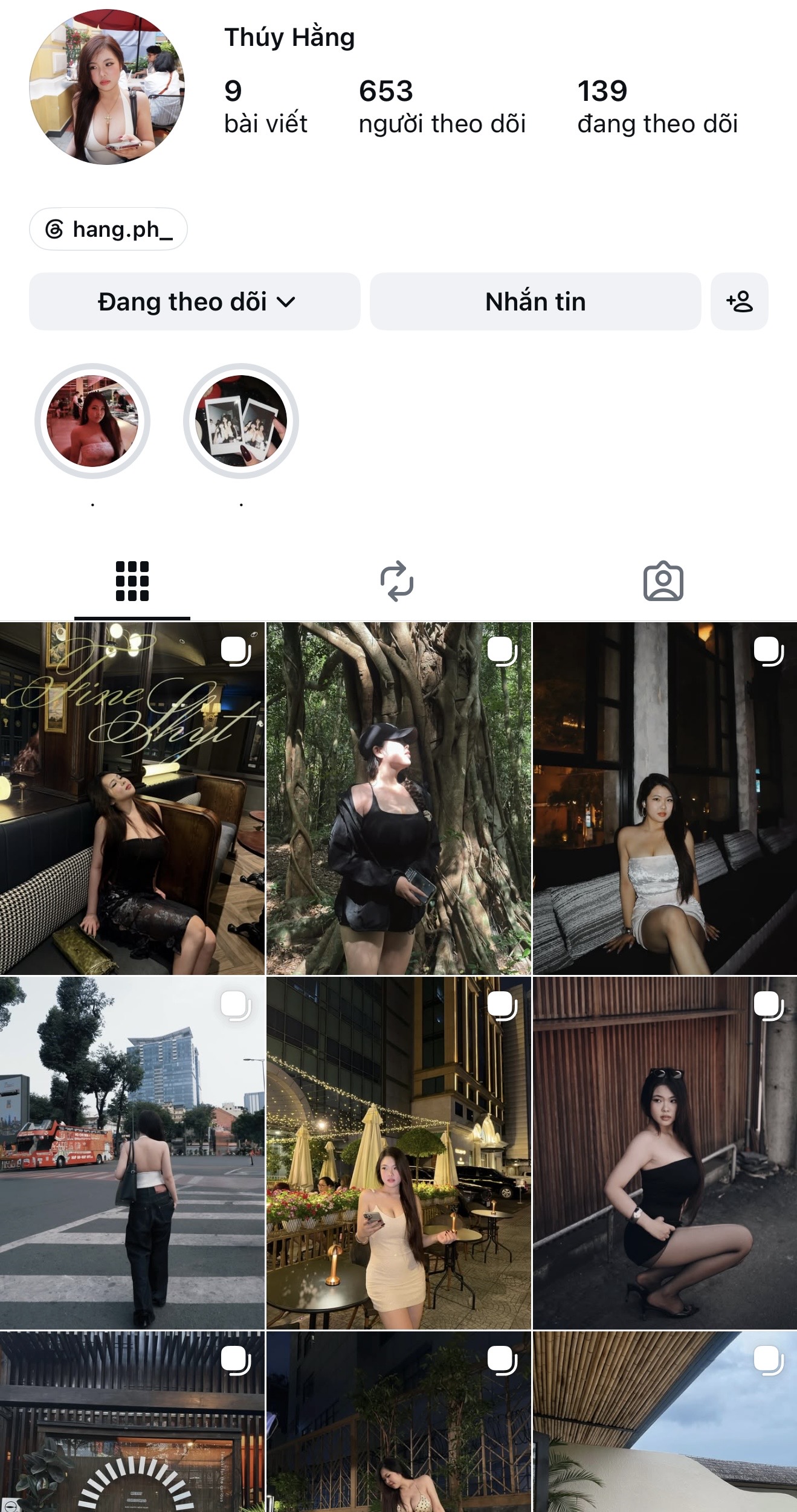This screenshot has width=797, height=1512.
Task: Open the first story highlight with red restaurant
Action: pyautogui.click(x=92, y=421)
